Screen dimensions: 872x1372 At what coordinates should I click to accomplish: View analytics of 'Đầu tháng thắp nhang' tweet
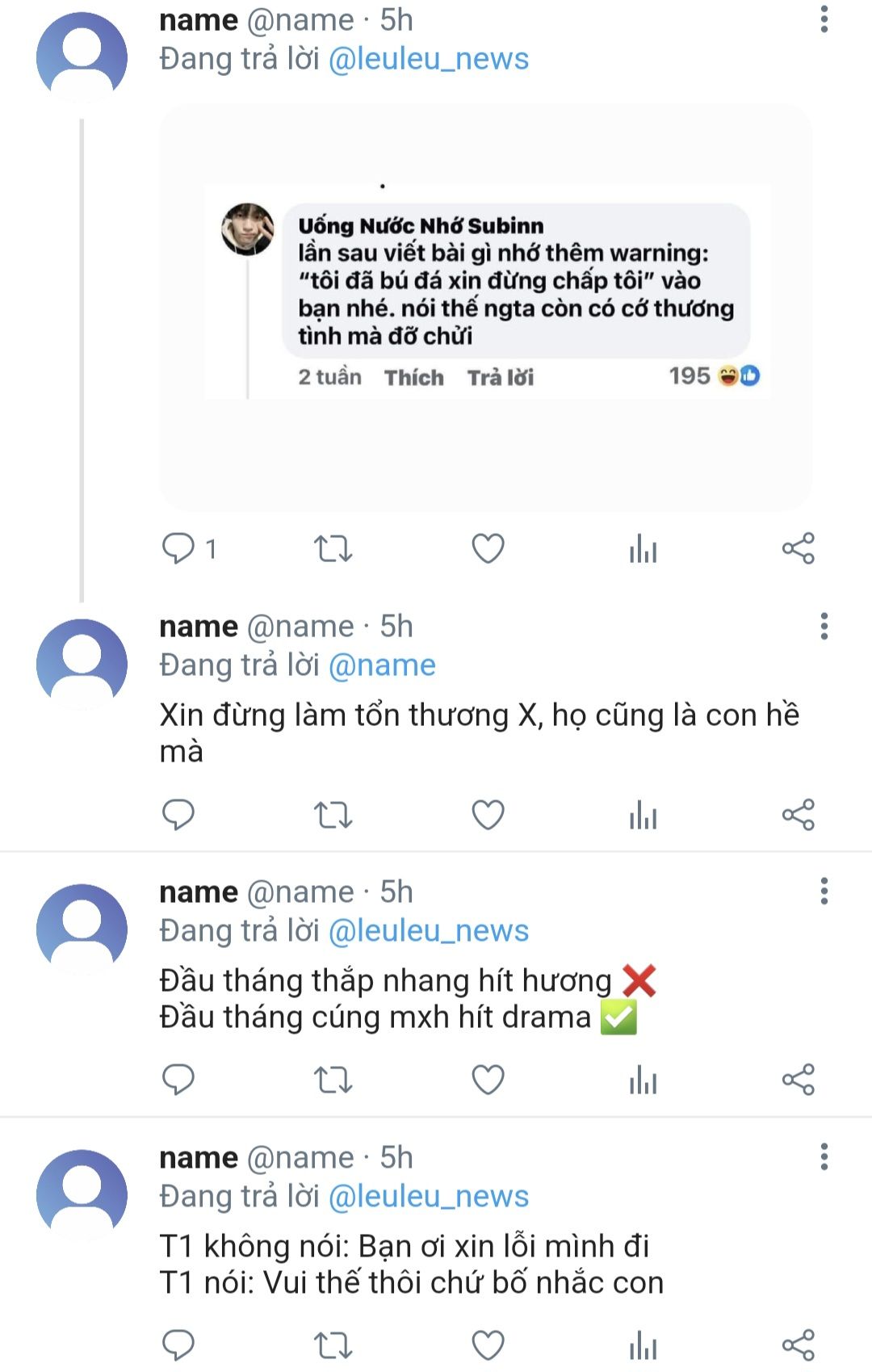click(x=643, y=1079)
